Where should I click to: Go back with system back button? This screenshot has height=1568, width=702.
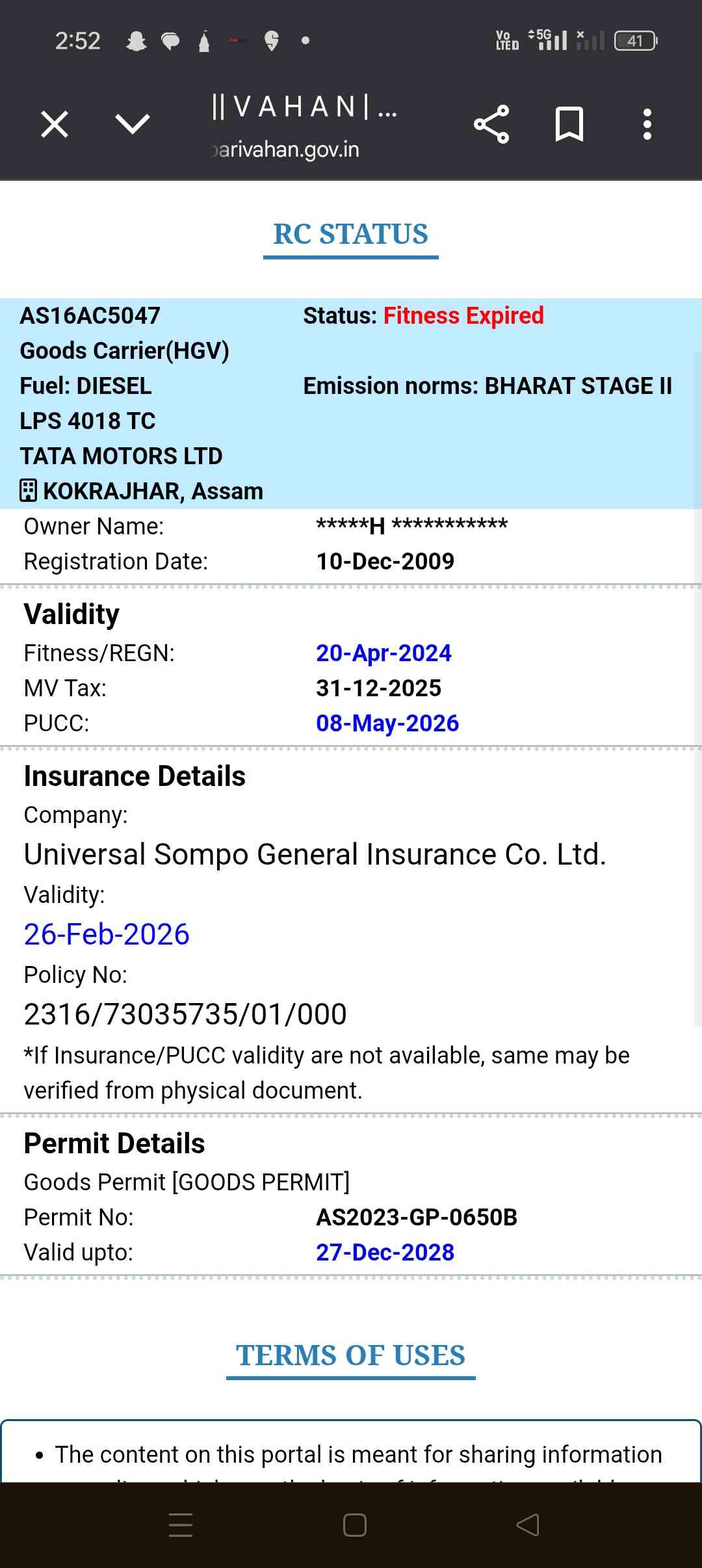[527, 1524]
